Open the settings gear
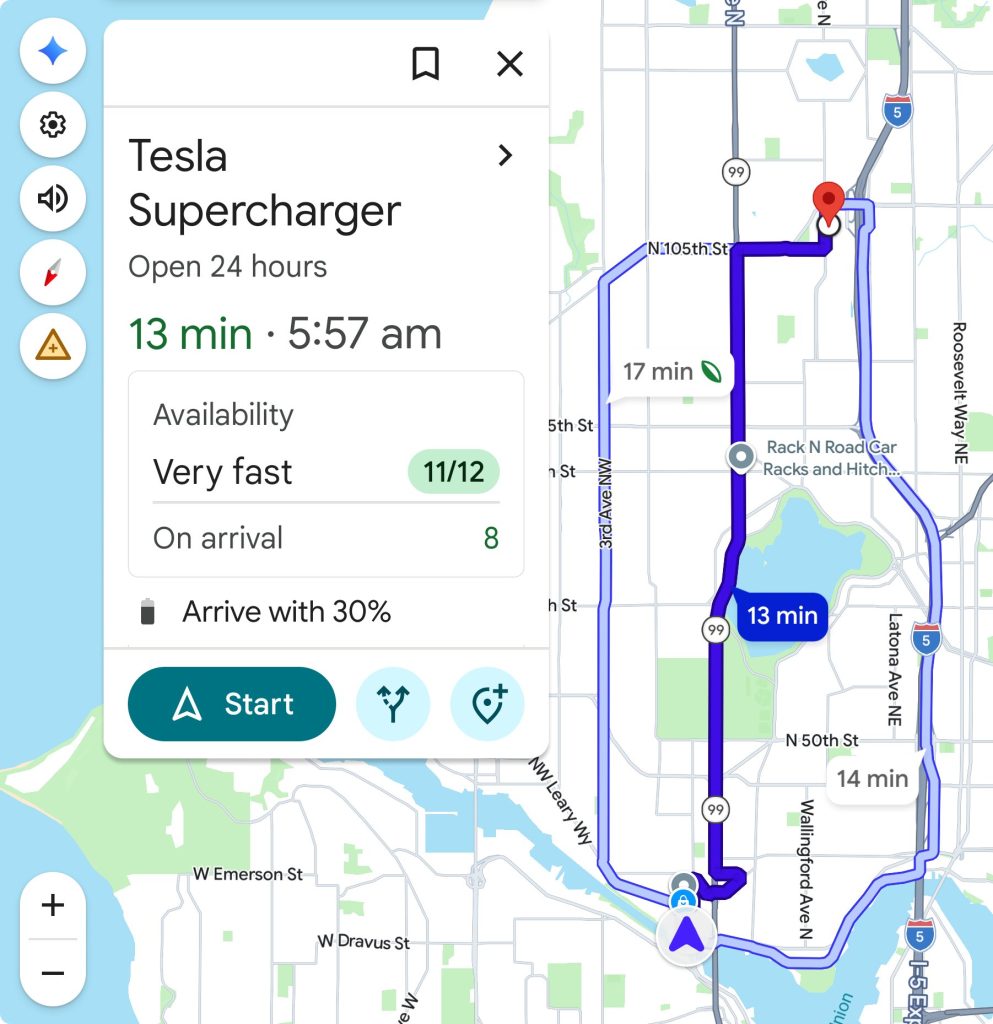Image resolution: width=993 pixels, height=1024 pixels. [52, 124]
